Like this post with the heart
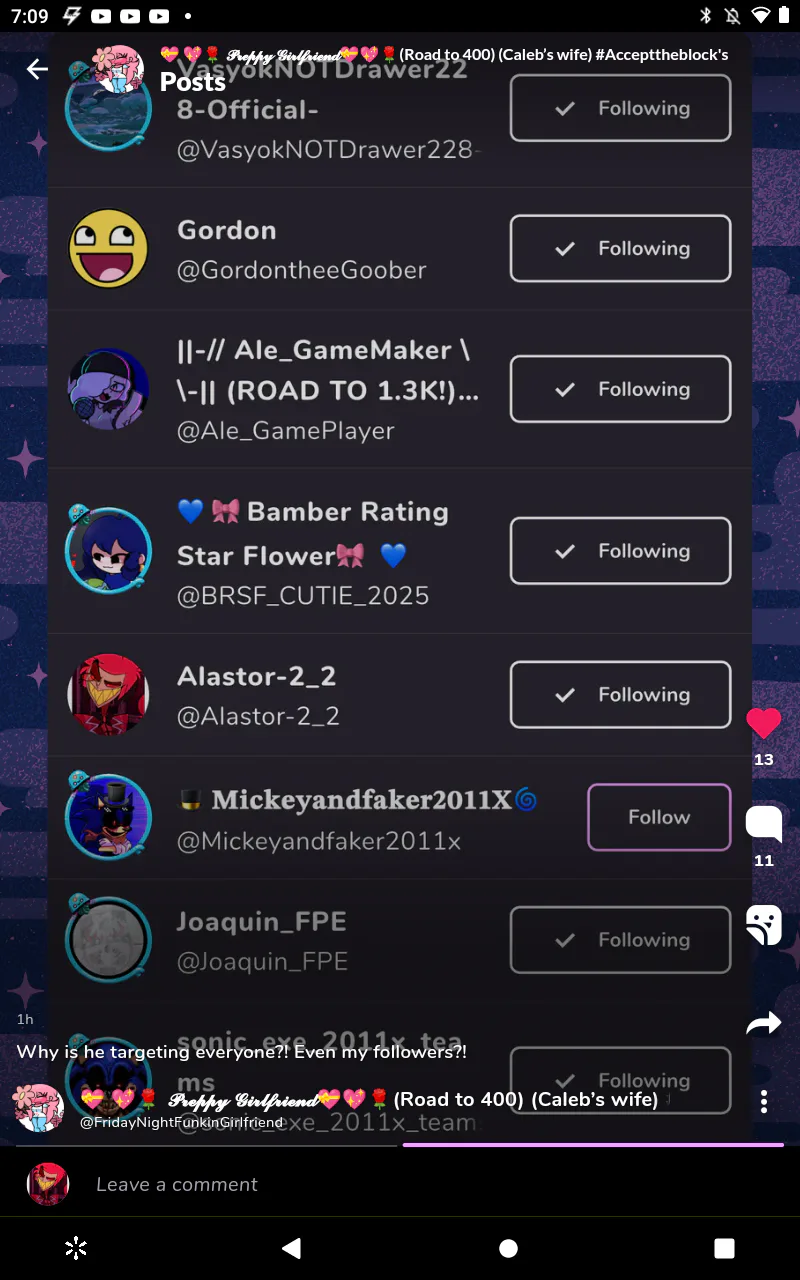800x1280 pixels. pos(763,723)
